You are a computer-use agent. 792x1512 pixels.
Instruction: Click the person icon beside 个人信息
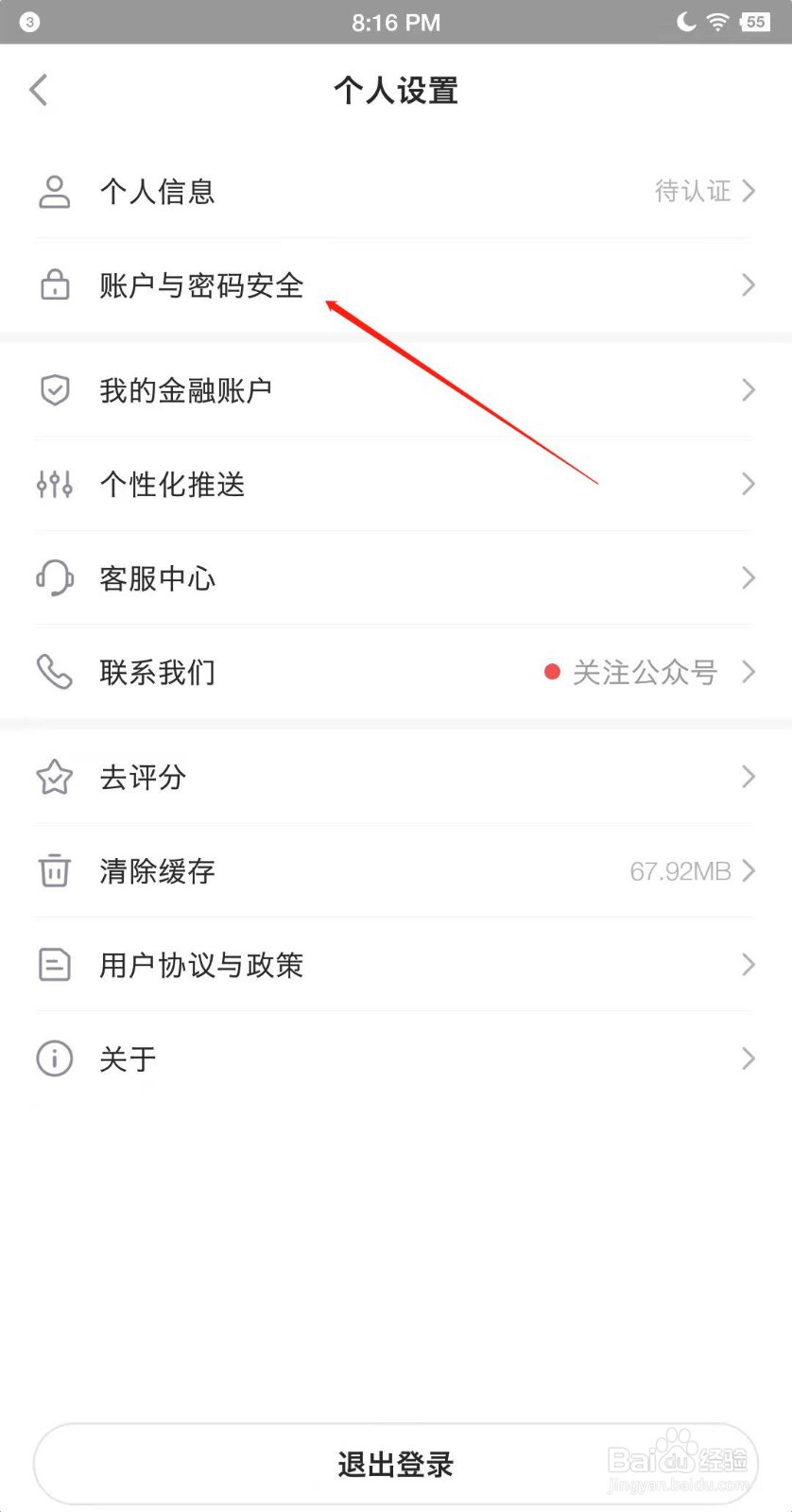click(x=54, y=192)
